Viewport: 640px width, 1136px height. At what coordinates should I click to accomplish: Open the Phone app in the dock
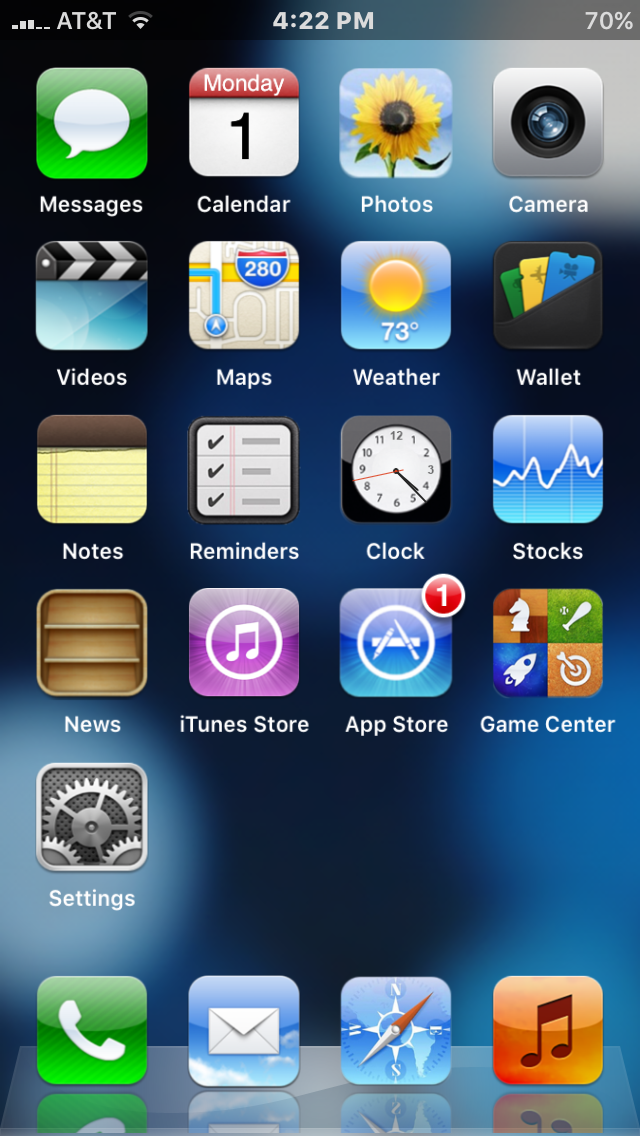[92, 1031]
